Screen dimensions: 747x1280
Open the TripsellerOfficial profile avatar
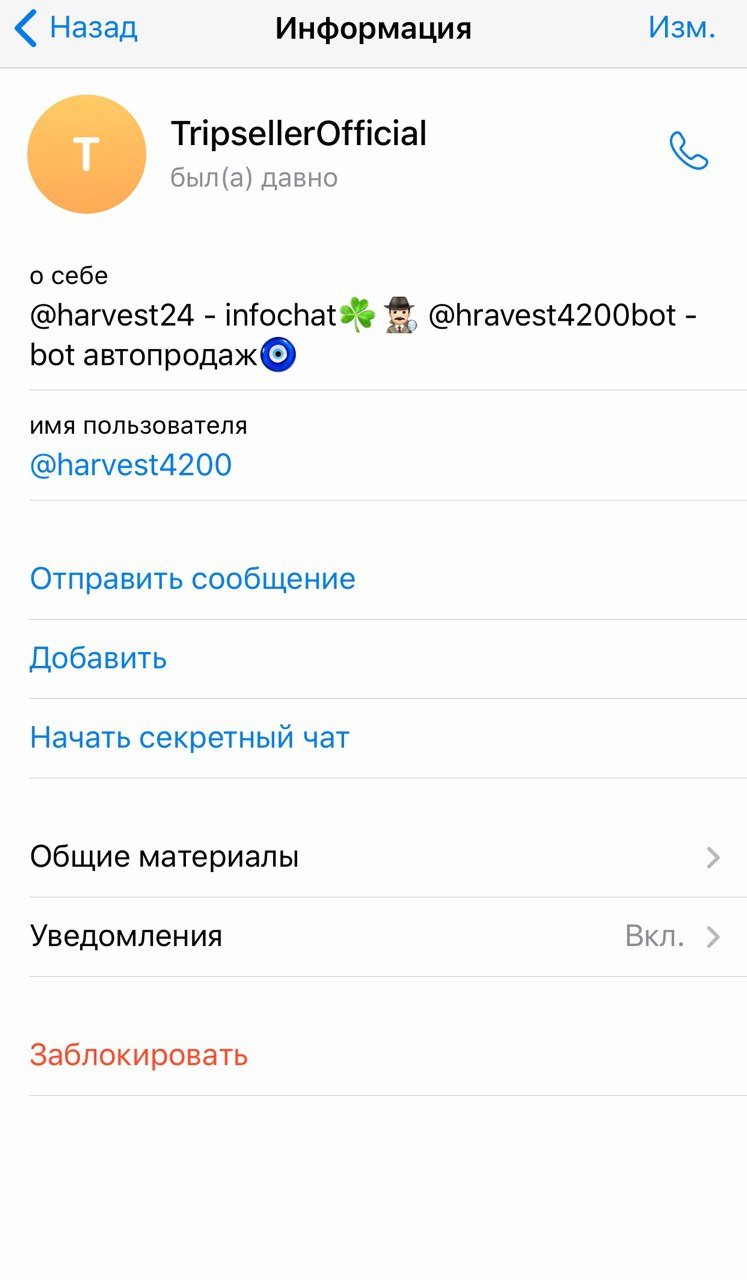coord(87,154)
